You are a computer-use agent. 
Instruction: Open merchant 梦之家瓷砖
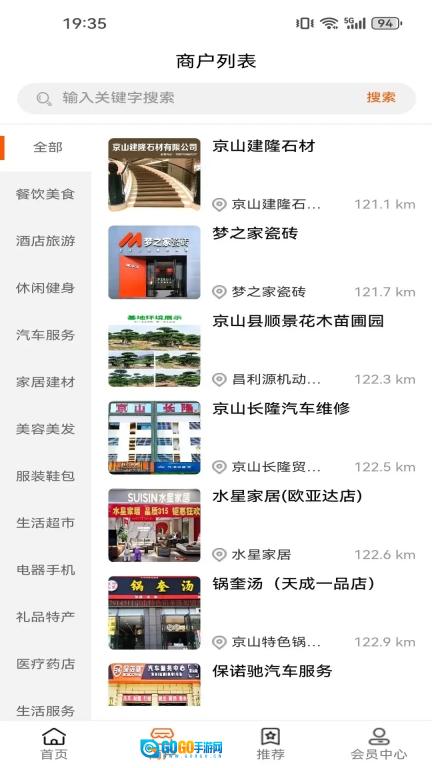(262, 262)
